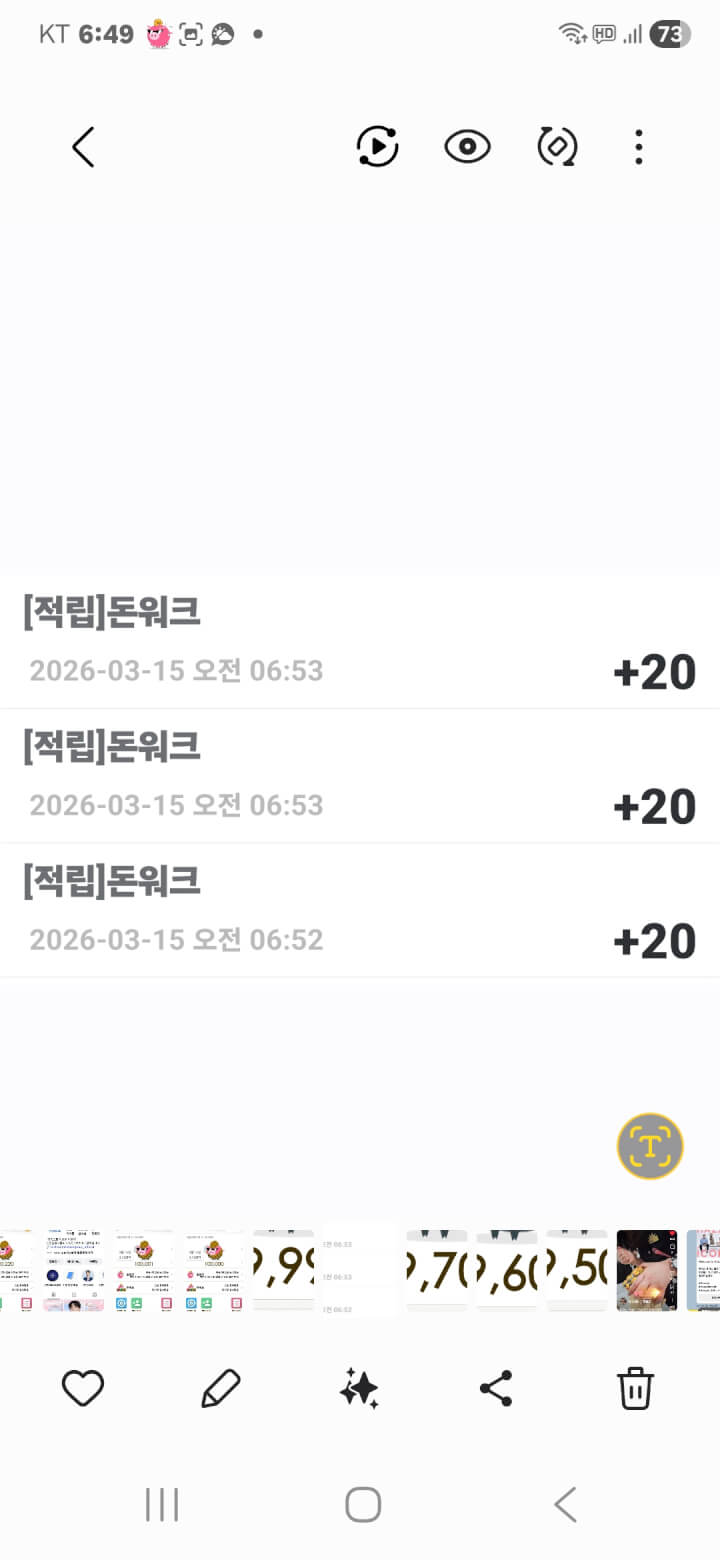Mark this image as favorite

click(83, 1389)
